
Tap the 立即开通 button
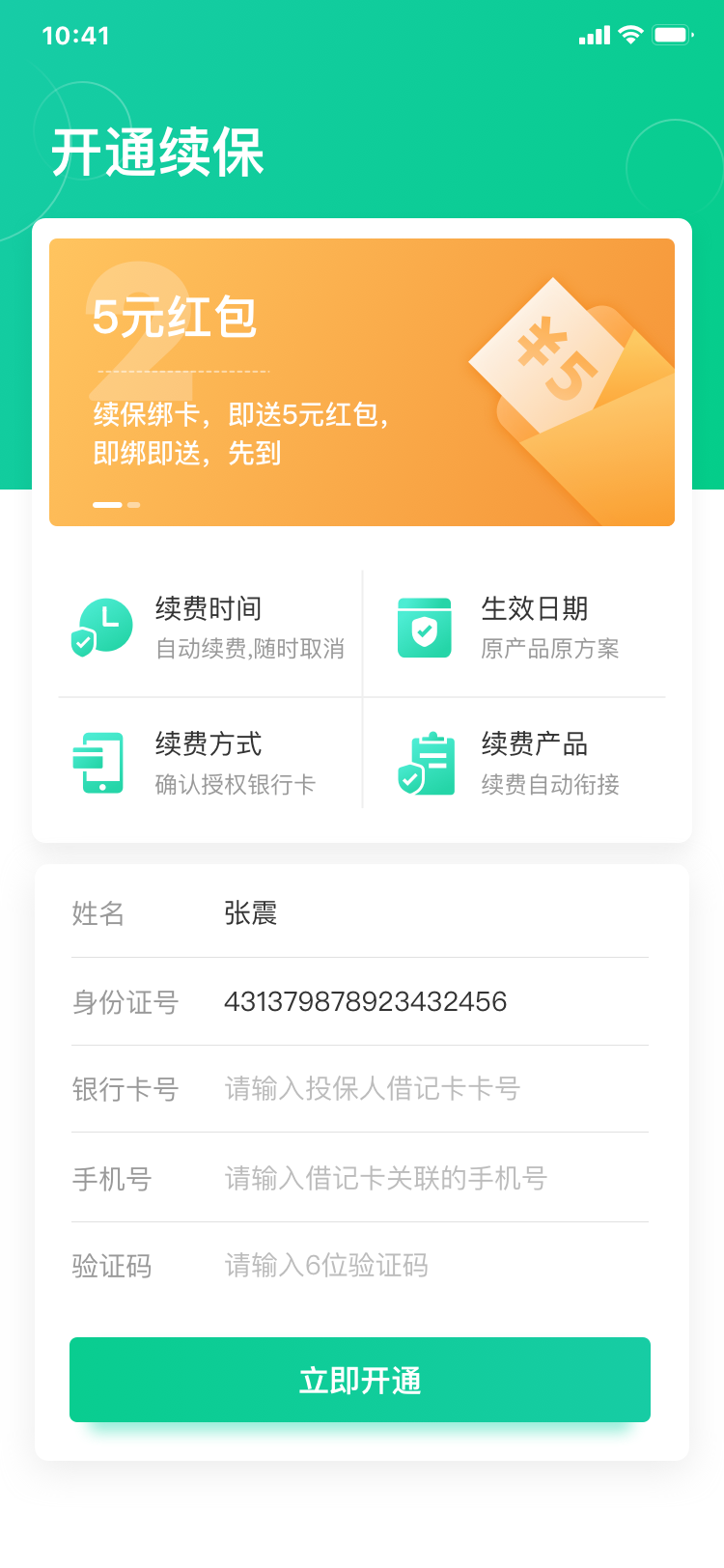pyautogui.click(x=360, y=1380)
